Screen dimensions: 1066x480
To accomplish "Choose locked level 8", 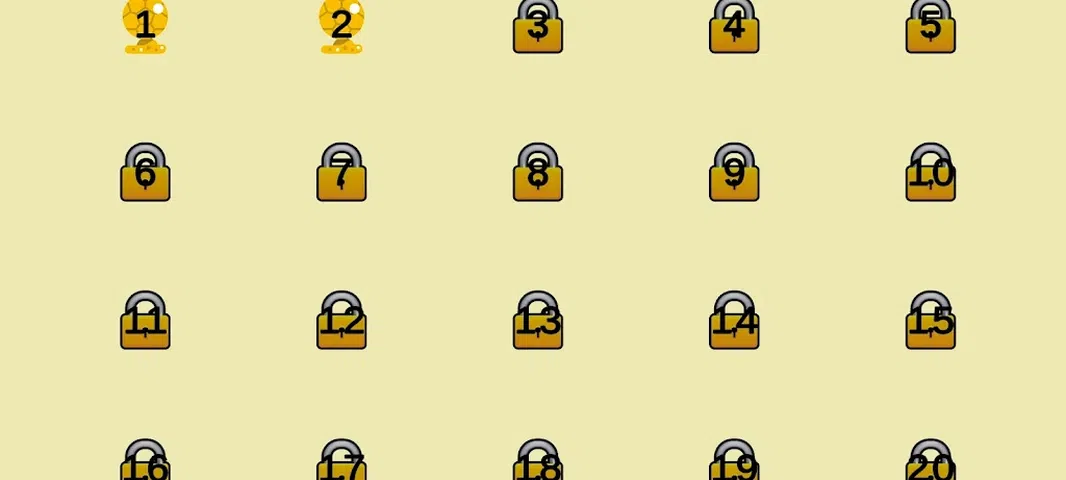I will [538, 174].
